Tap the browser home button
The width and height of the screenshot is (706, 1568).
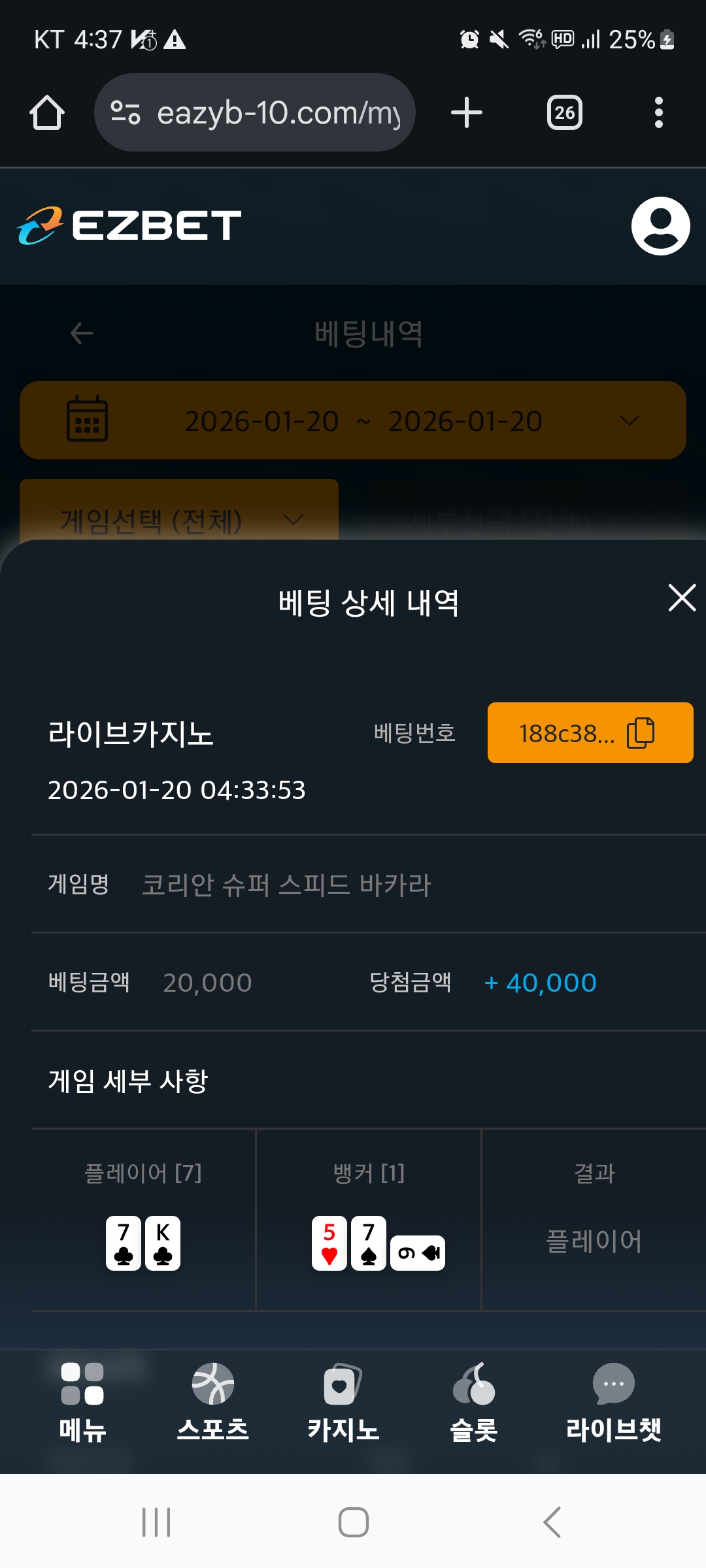[x=47, y=113]
